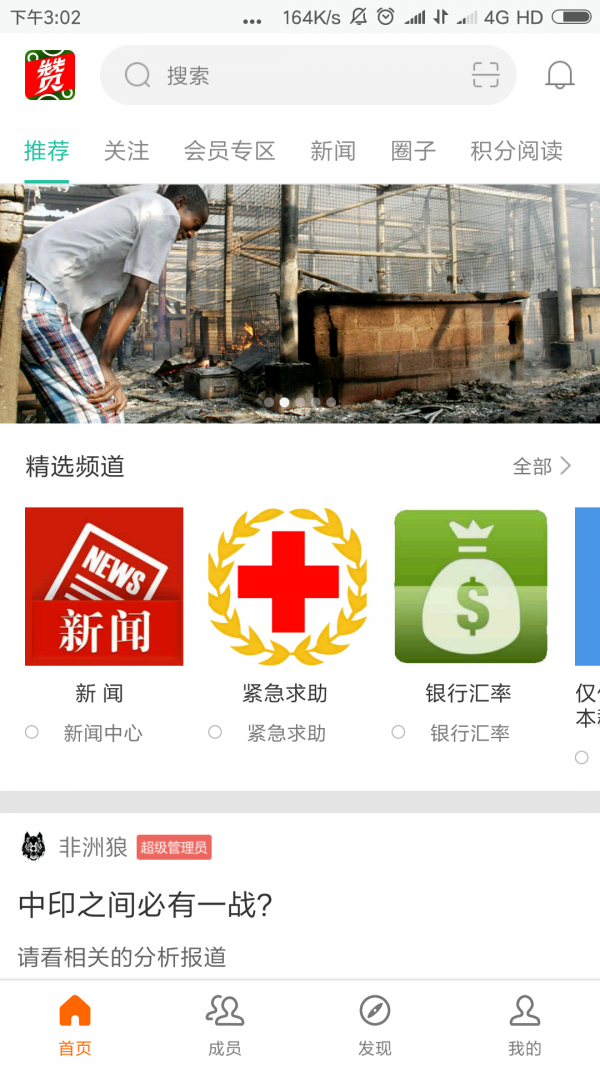This screenshot has width=600, height=1067.
Task: Open the scan icon in search bar
Action: pos(486,75)
